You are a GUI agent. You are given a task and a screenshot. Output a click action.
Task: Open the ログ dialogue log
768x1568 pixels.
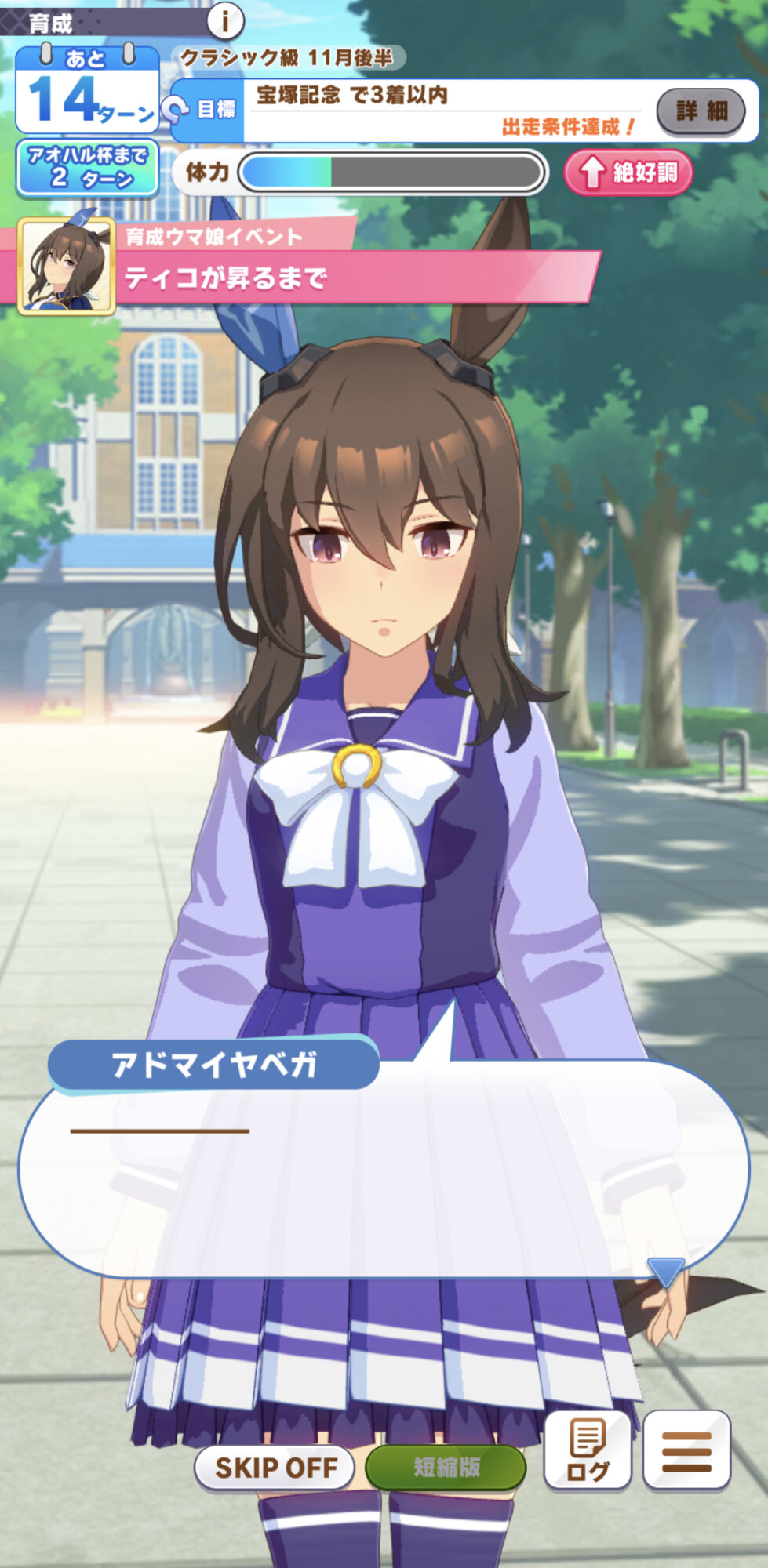[588, 1450]
